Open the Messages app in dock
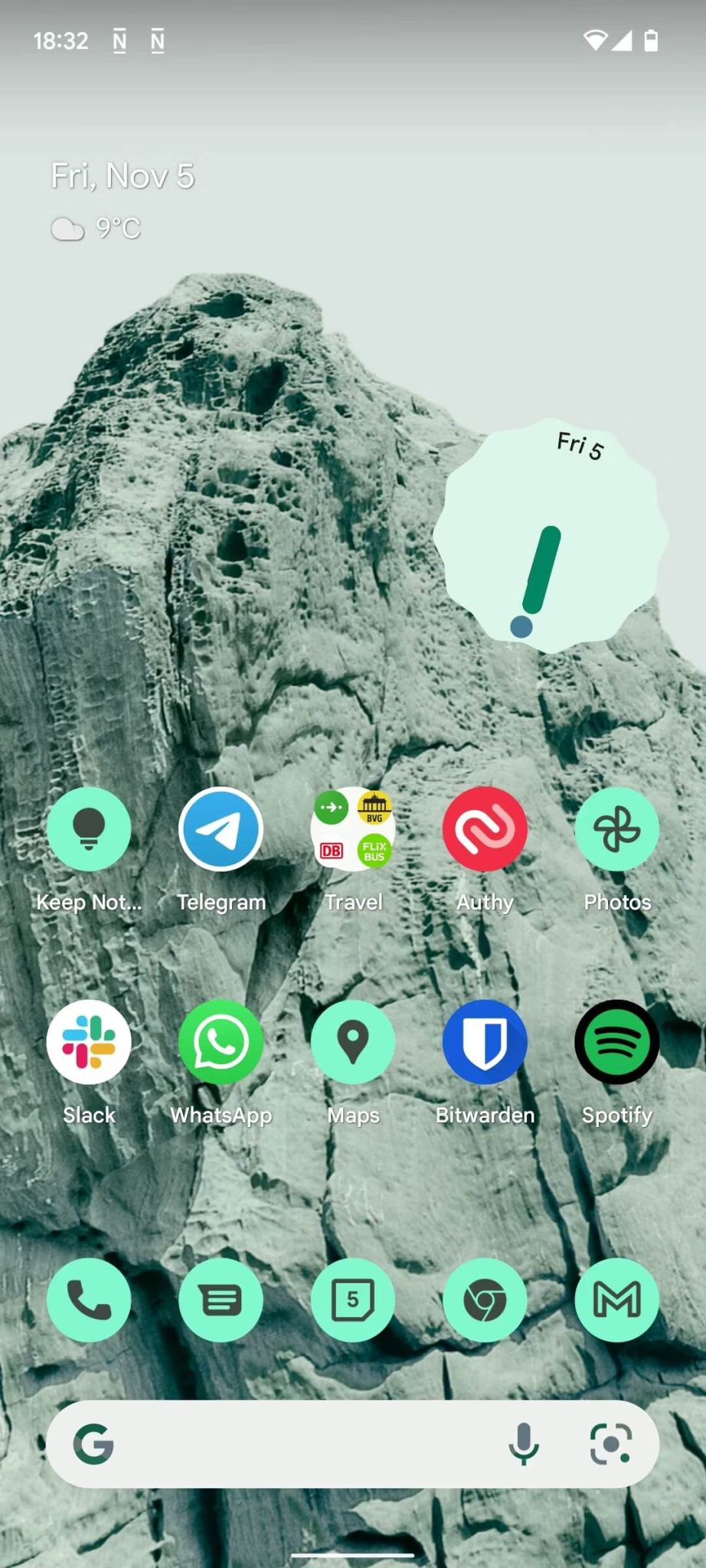The image size is (706, 1568). pos(221,1300)
